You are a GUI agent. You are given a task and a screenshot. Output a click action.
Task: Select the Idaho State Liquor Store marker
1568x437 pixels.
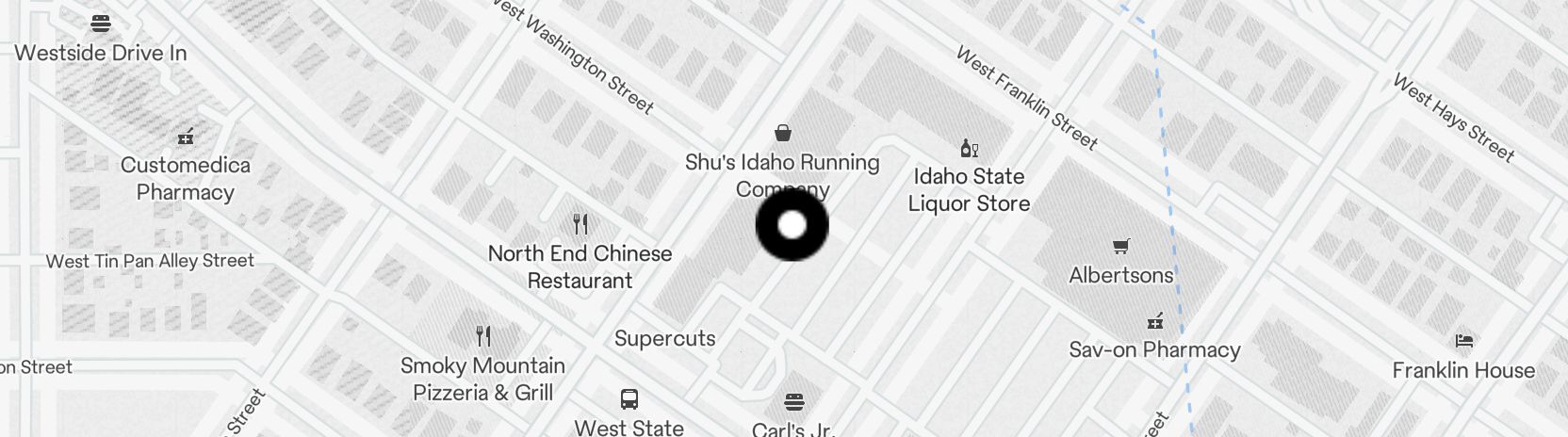click(x=969, y=149)
